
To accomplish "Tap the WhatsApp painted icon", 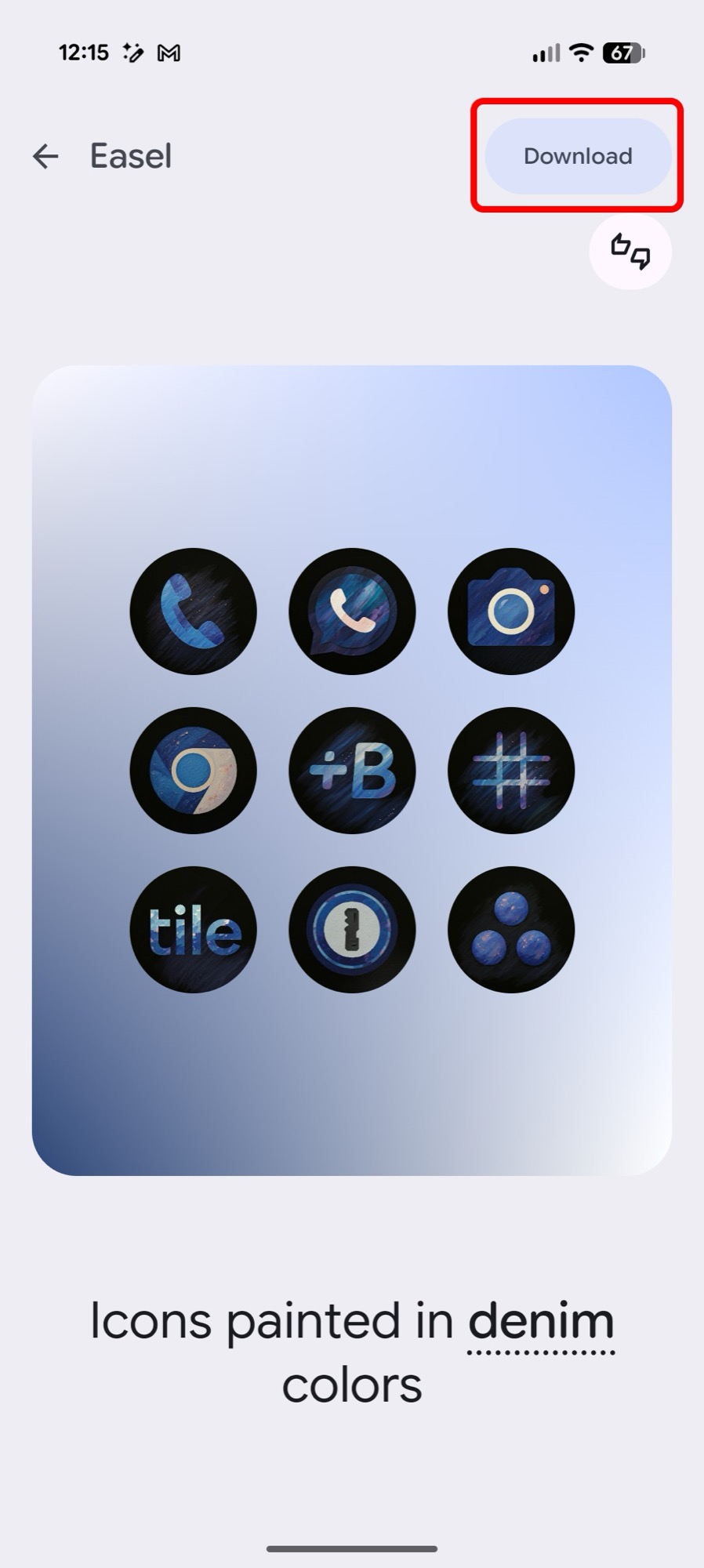I will 352,613.
